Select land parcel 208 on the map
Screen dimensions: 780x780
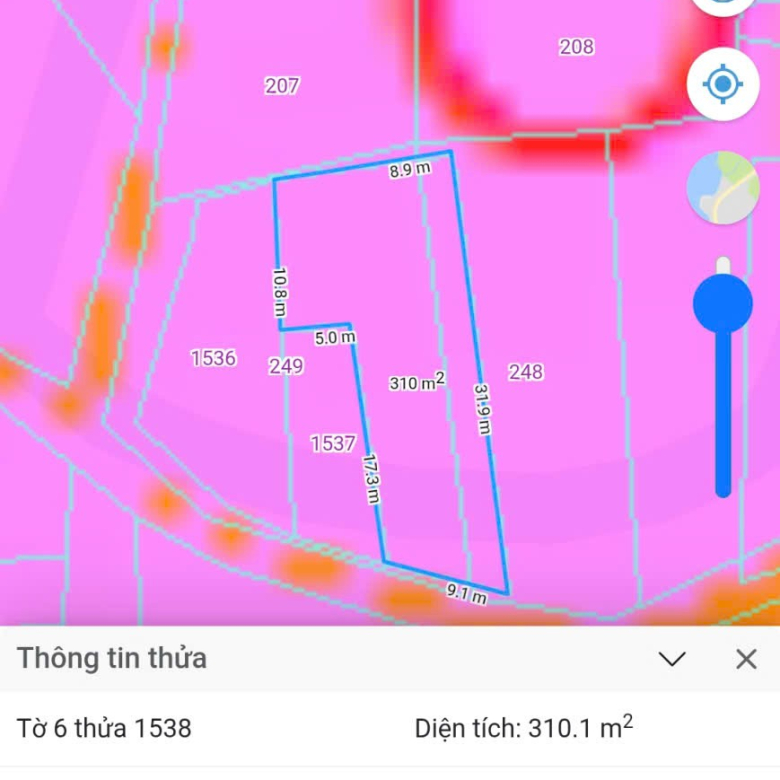pos(576,47)
